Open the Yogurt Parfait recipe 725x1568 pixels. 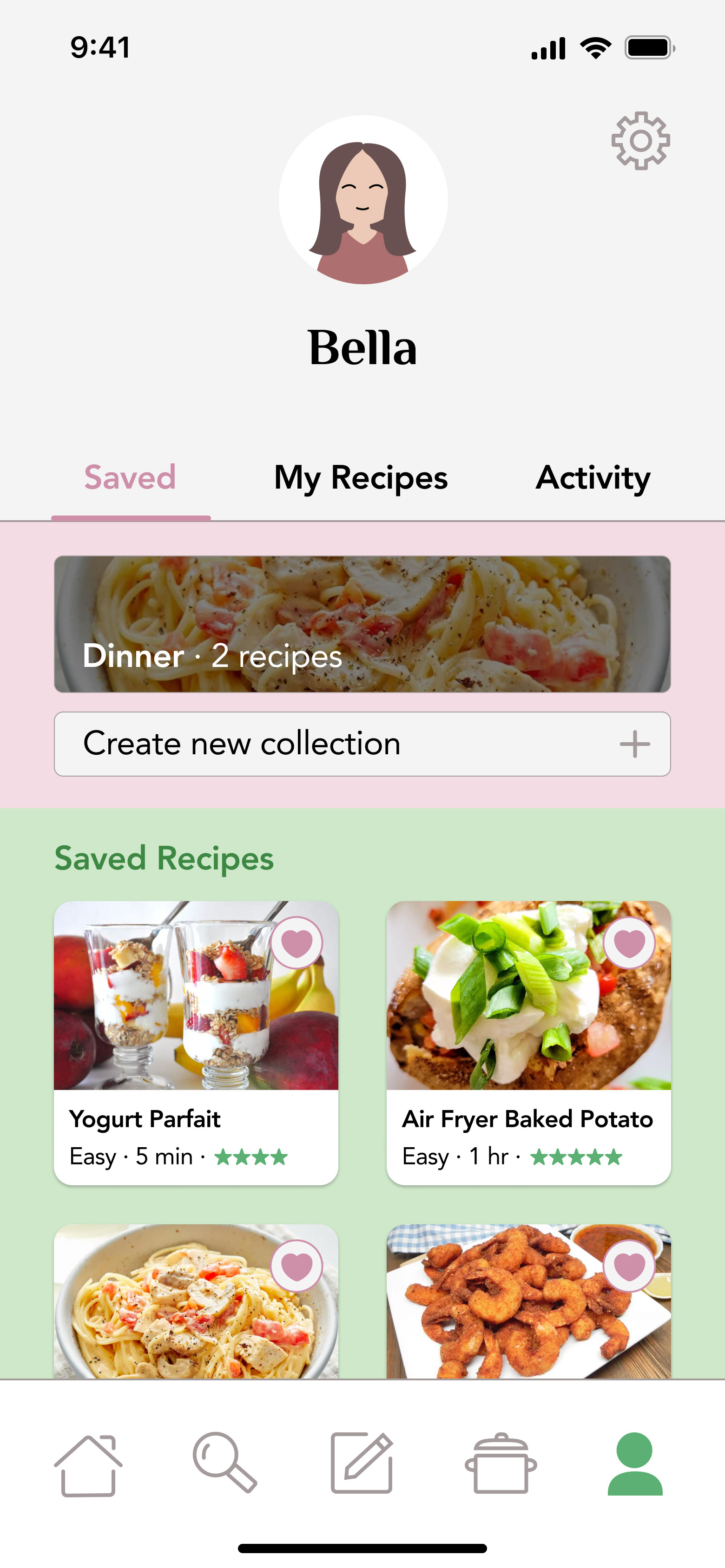196,1043
